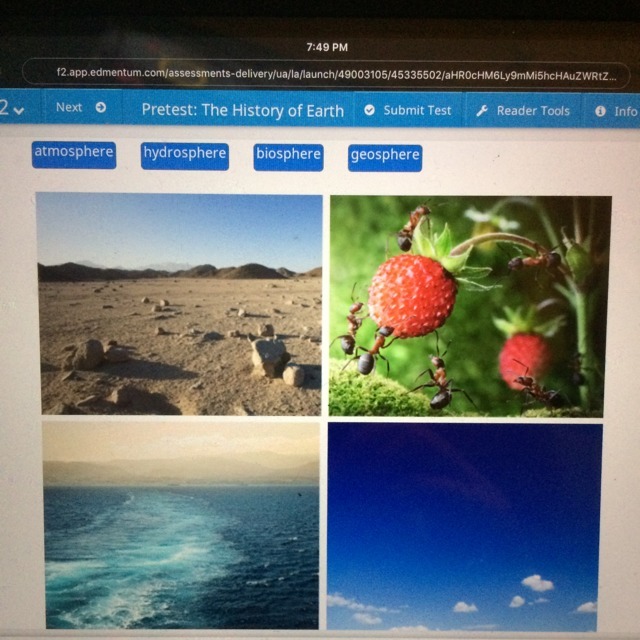640x640 pixels.
Task: Tap the rocky desert landscape picture
Action: (180, 304)
